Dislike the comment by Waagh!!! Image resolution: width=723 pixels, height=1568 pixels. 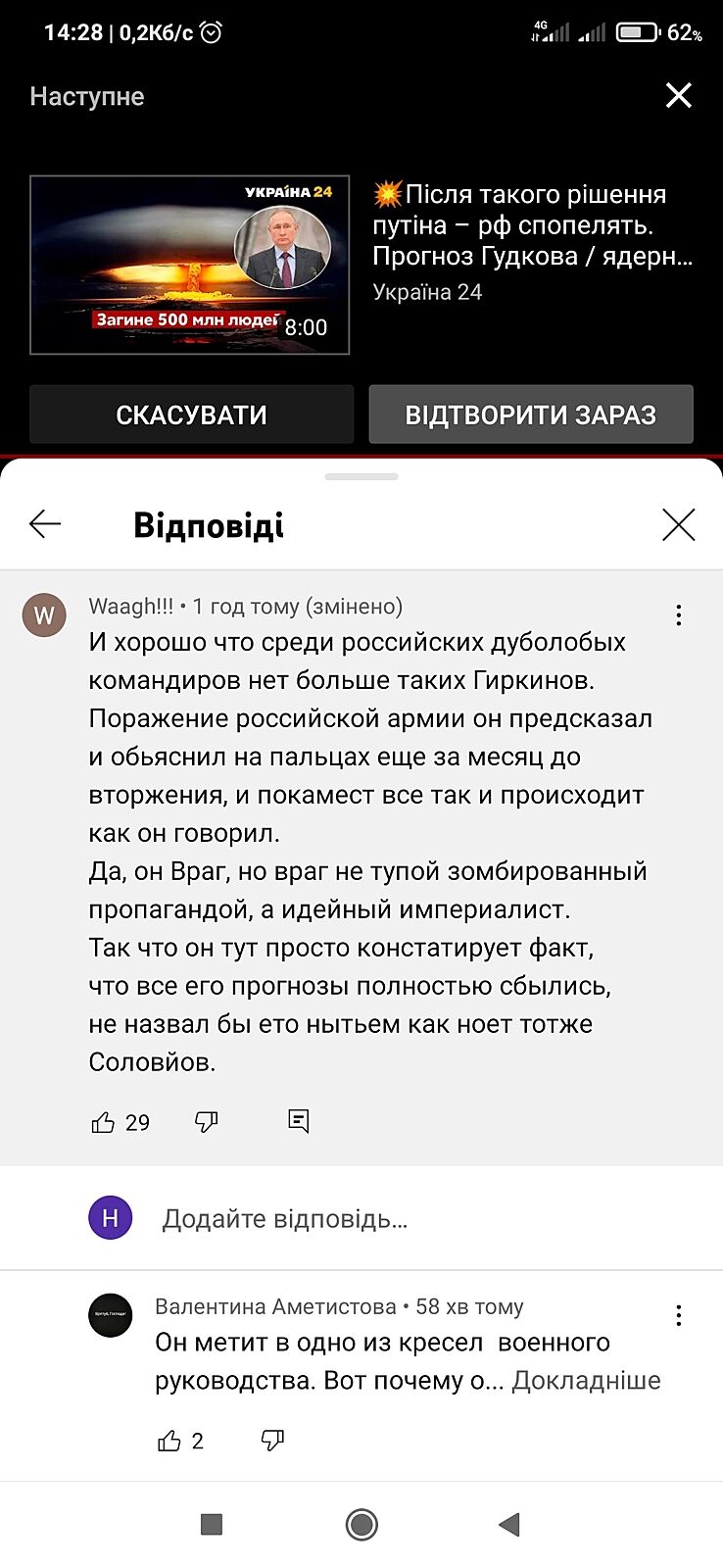tap(206, 1122)
